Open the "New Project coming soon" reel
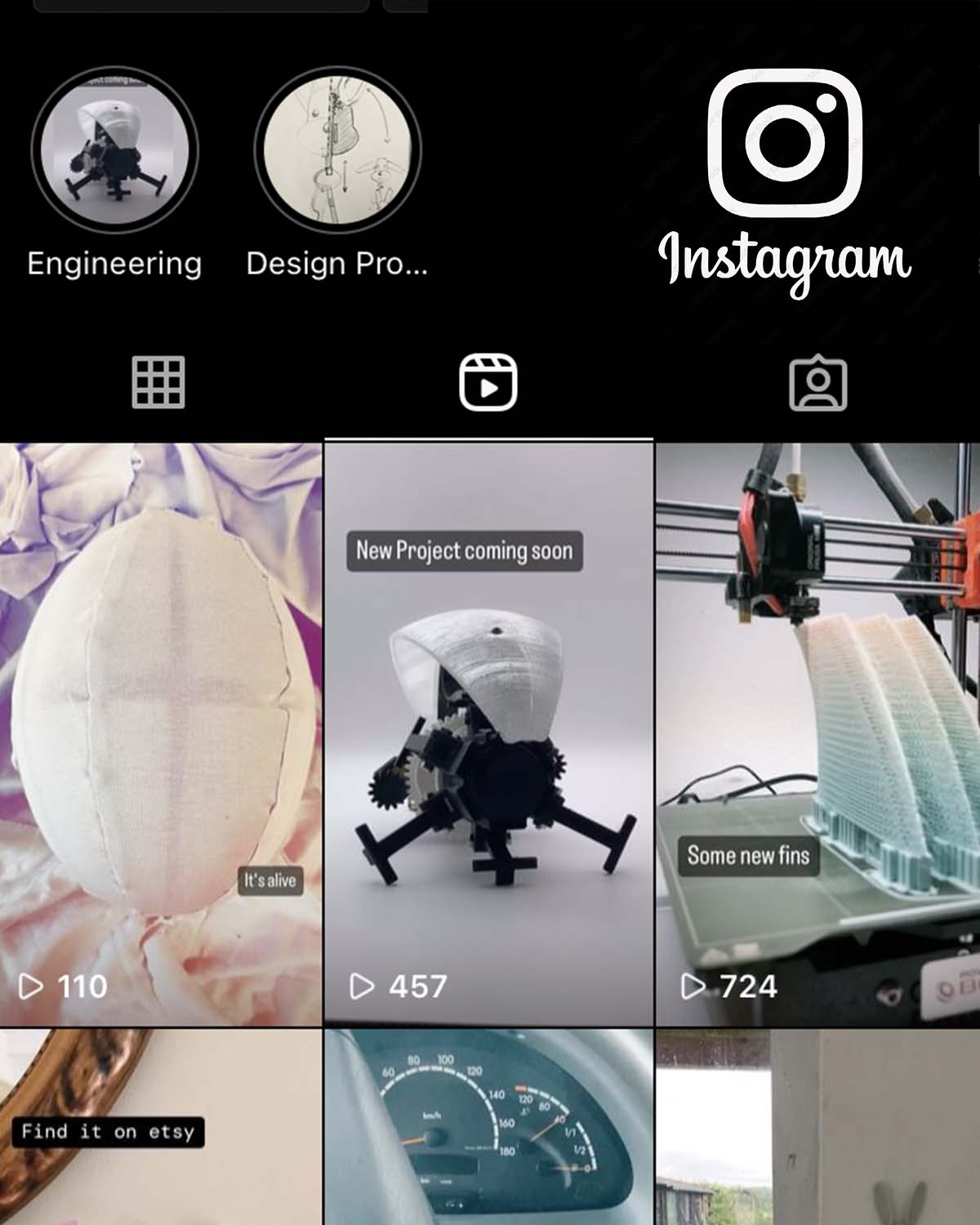The width and height of the screenshot is (980, 1225). tap(488, 735)
